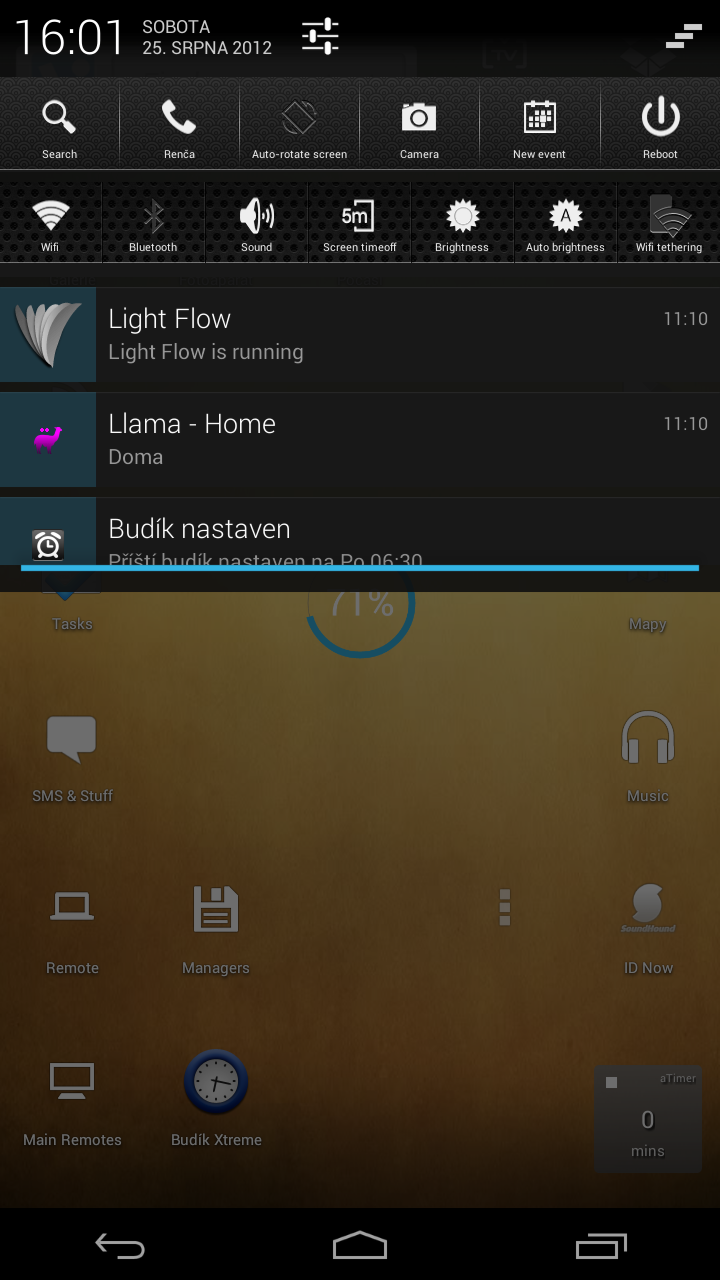Image resolution: width=720 pixels, height=1280 pixels.
Task: Open the Budík nastaven alarm notification
Action: [x=360, y=532]
